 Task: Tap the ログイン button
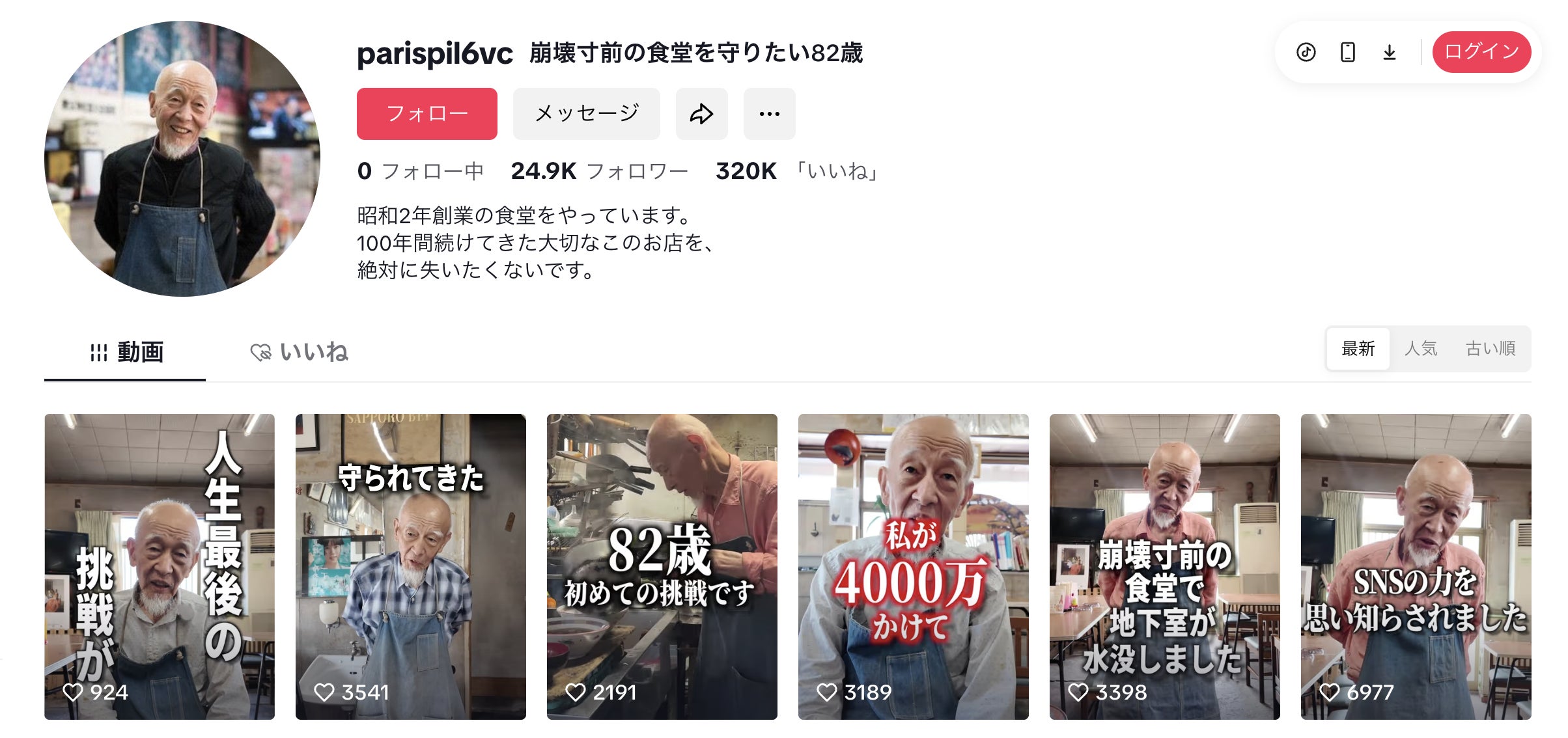coord(1481,52)
